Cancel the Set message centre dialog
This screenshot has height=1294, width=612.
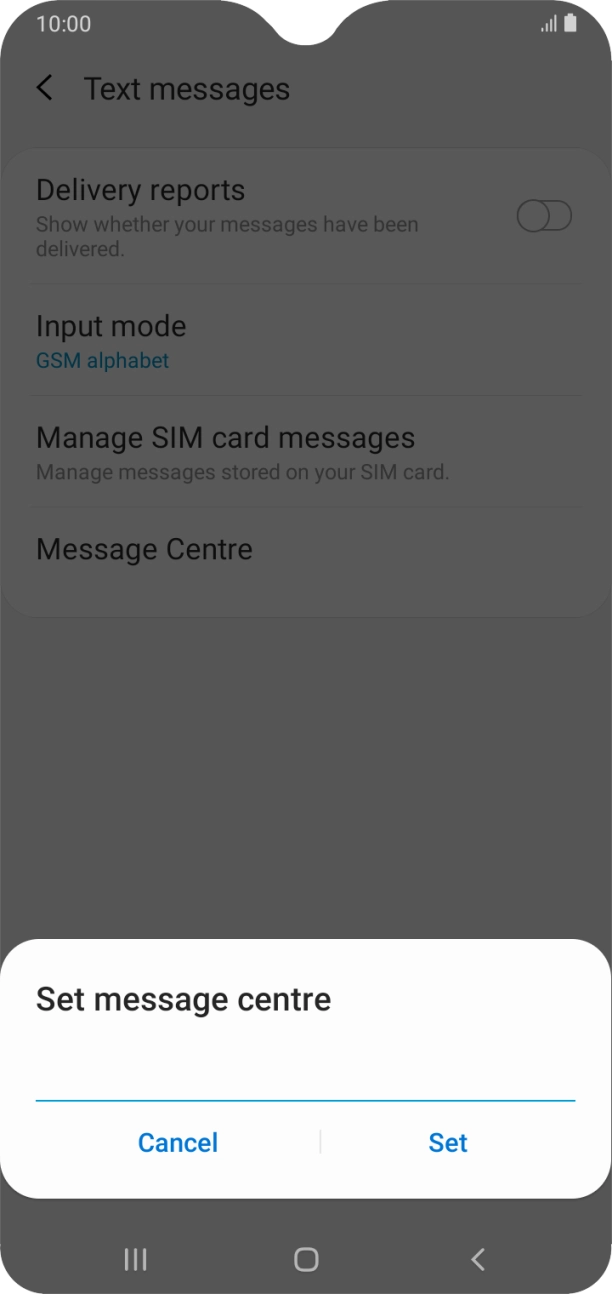(x=178, y=1142)
